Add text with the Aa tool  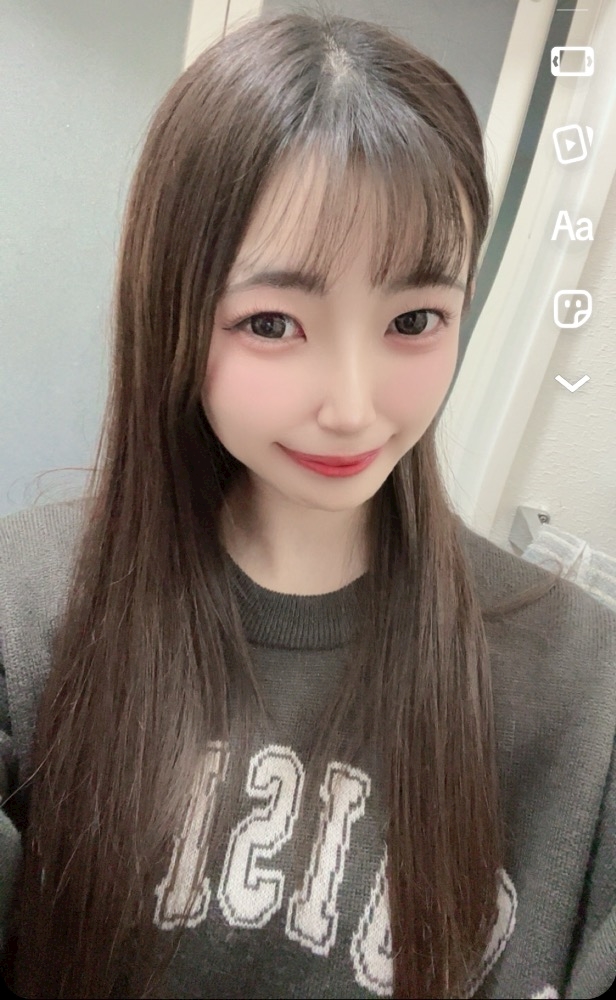click(x=572, y=226)
